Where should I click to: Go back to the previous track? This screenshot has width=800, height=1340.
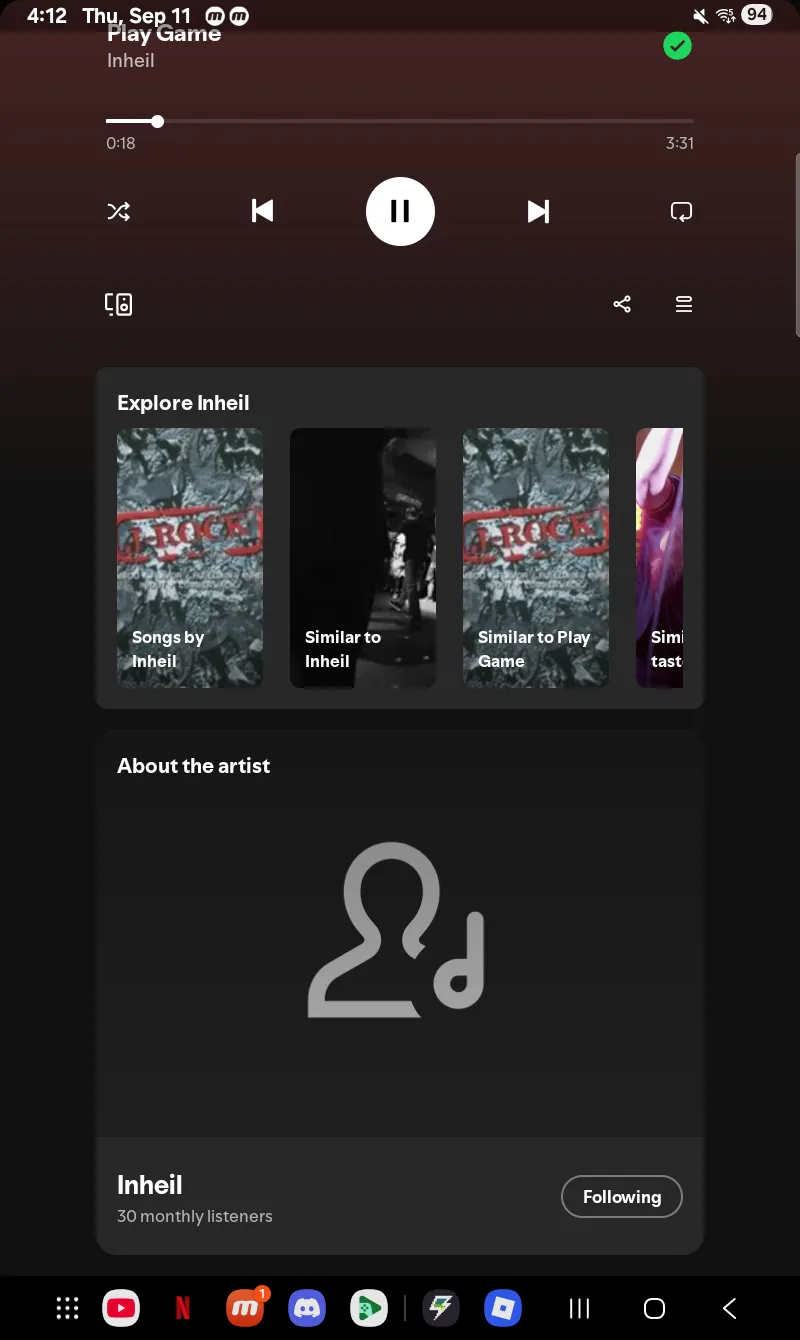[x=262, y=211]
